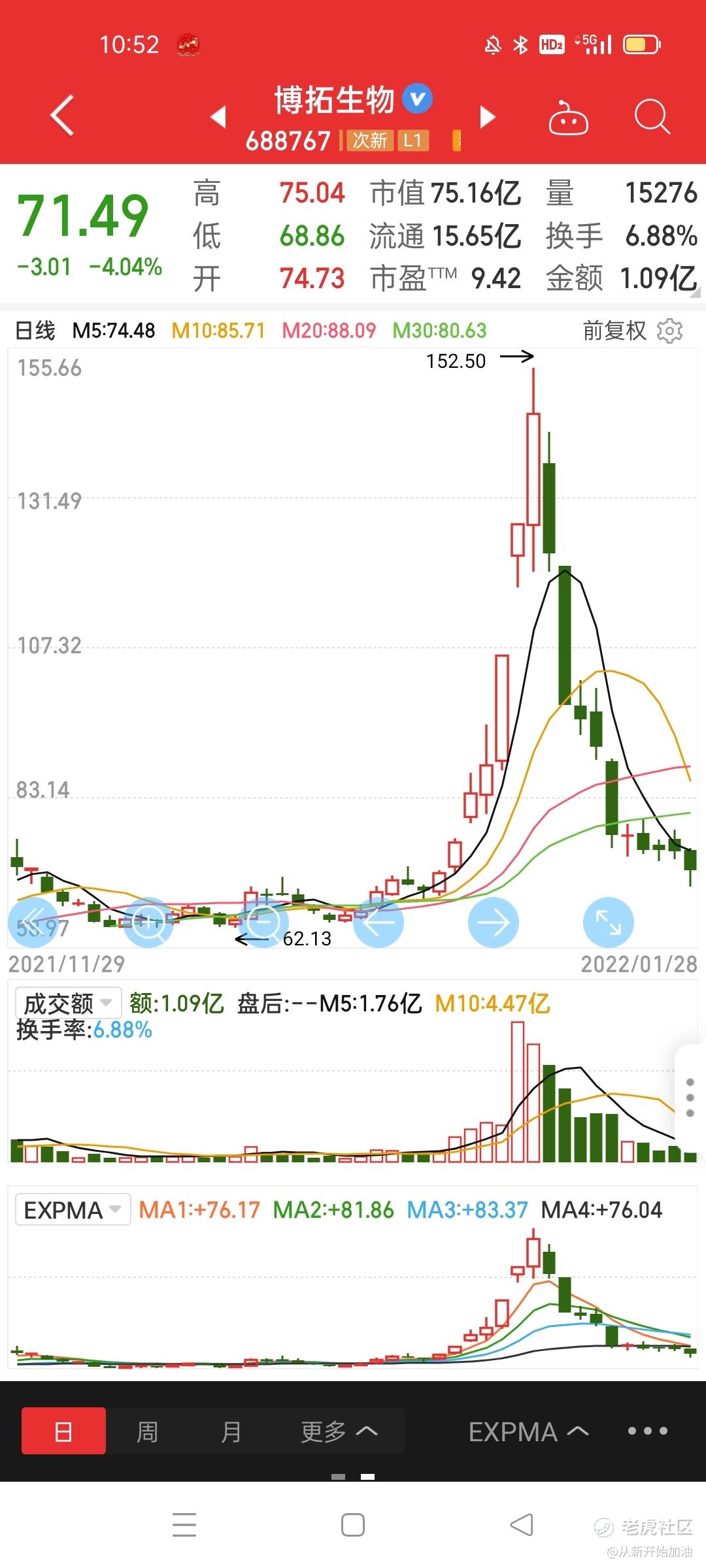
Task: Move chart right with the right arrow
Action: click(x=494, y=923)
